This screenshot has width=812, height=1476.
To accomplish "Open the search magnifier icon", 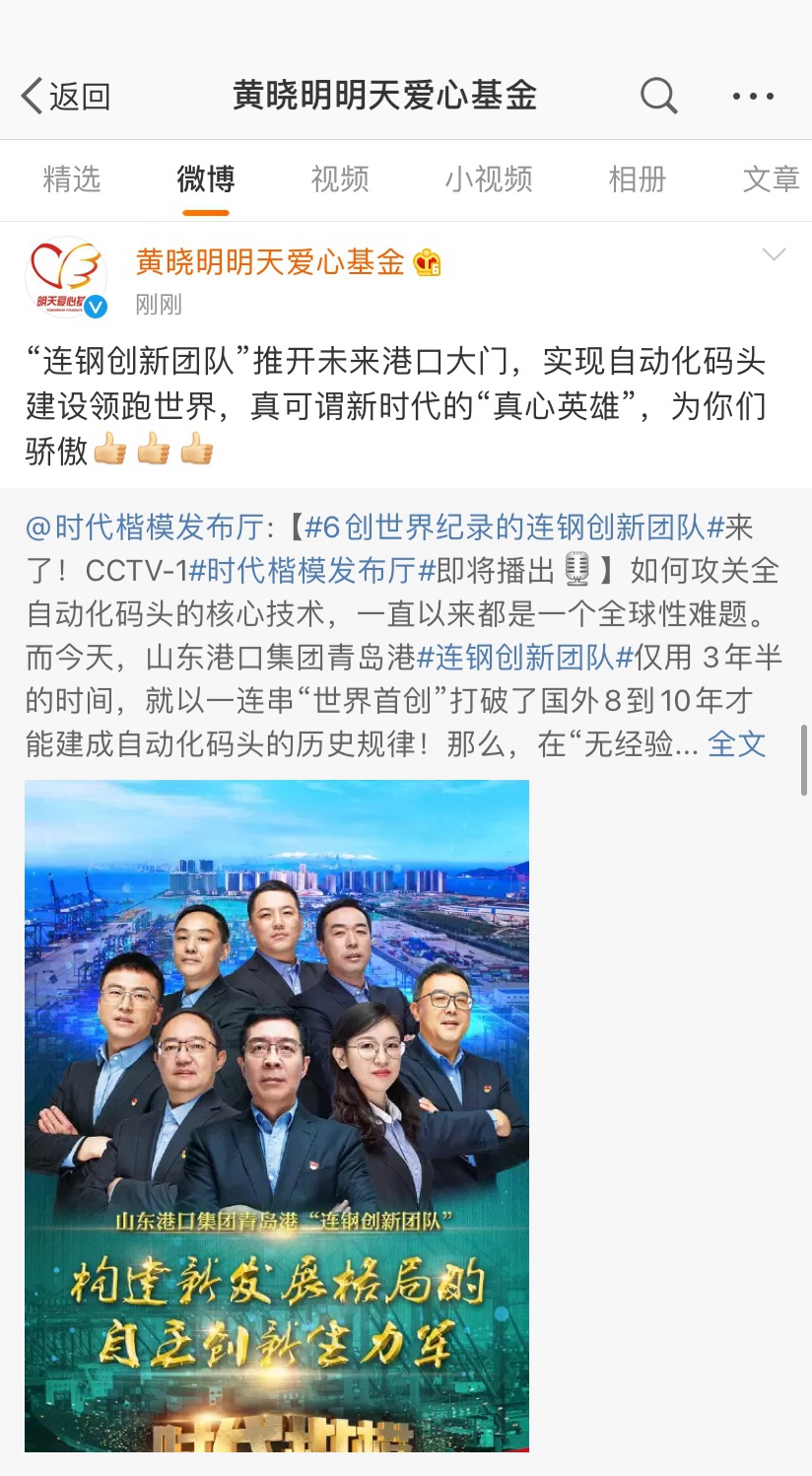I will (658, 97).
